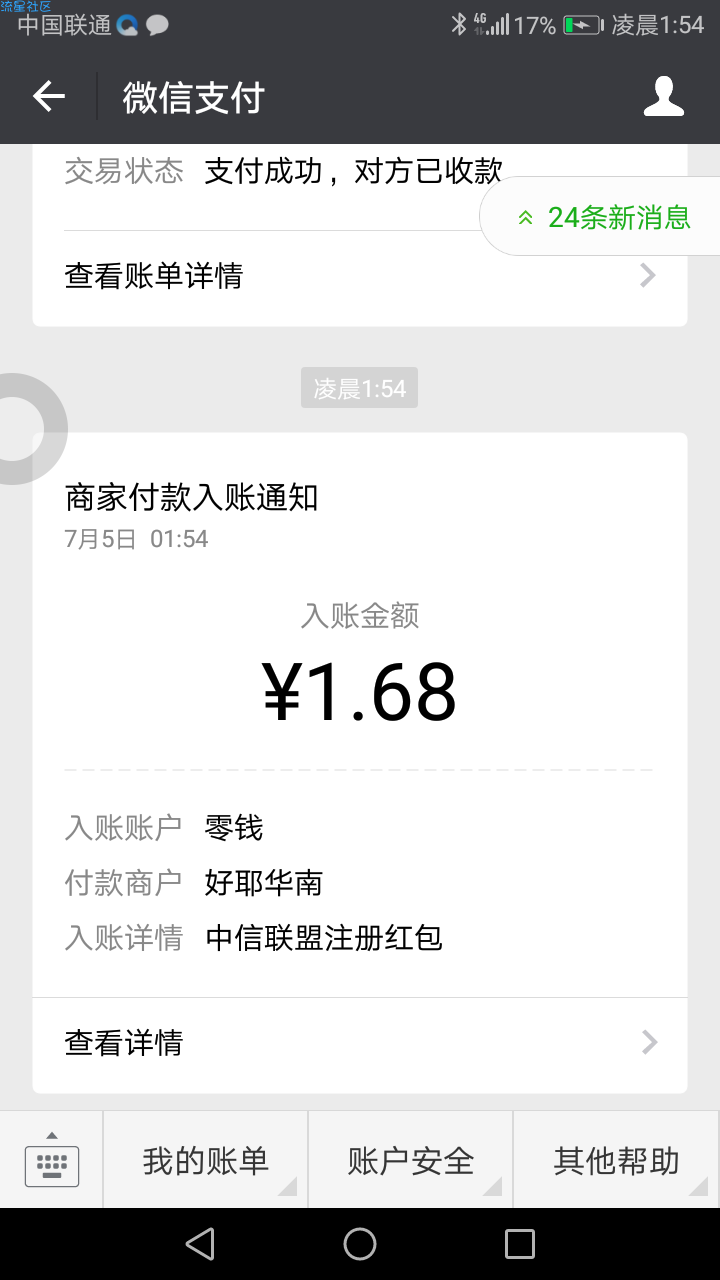This screenshot has height=1280, width=720.
Task: Open the 我的账单 menu
Action: point(205,1160)
